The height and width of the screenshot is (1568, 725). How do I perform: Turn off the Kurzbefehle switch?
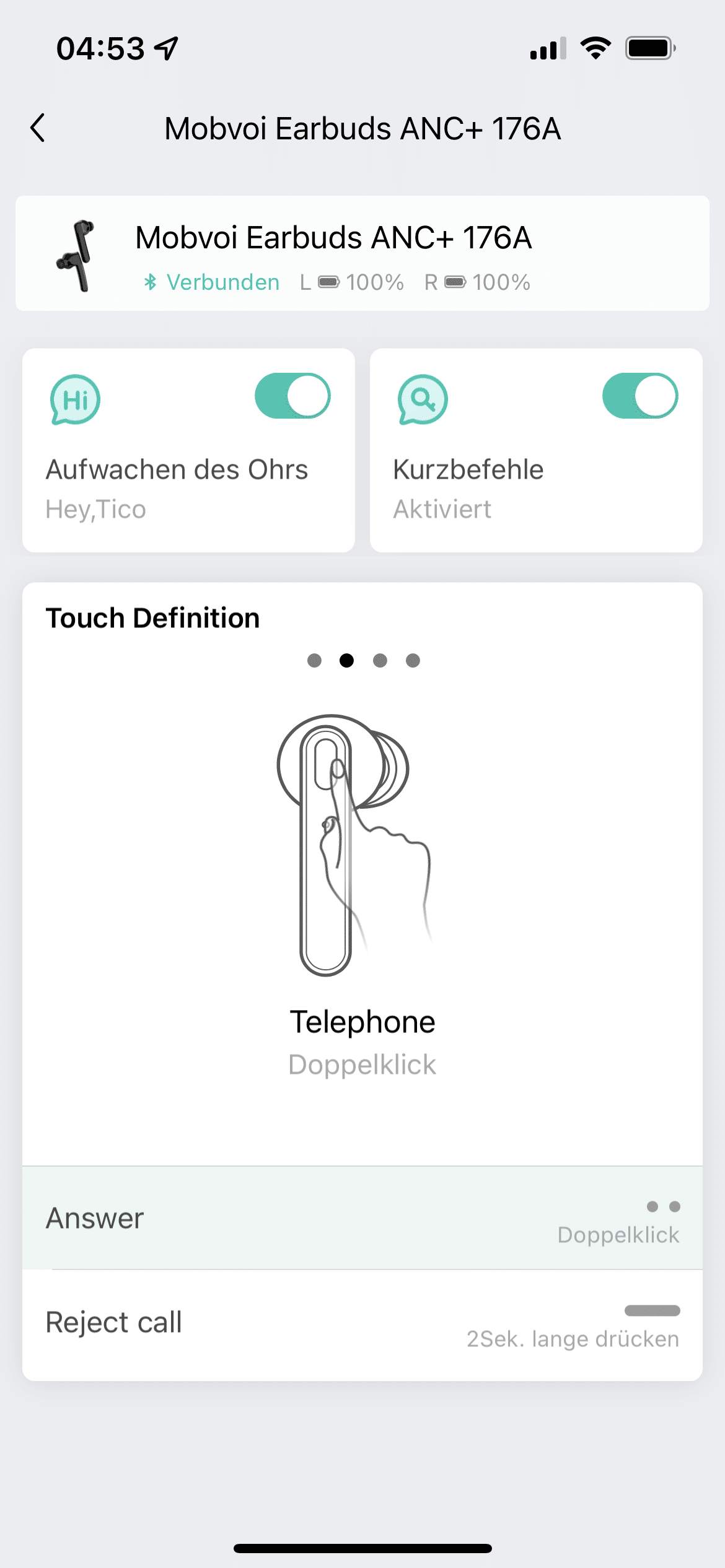click(x=639, y=396)
